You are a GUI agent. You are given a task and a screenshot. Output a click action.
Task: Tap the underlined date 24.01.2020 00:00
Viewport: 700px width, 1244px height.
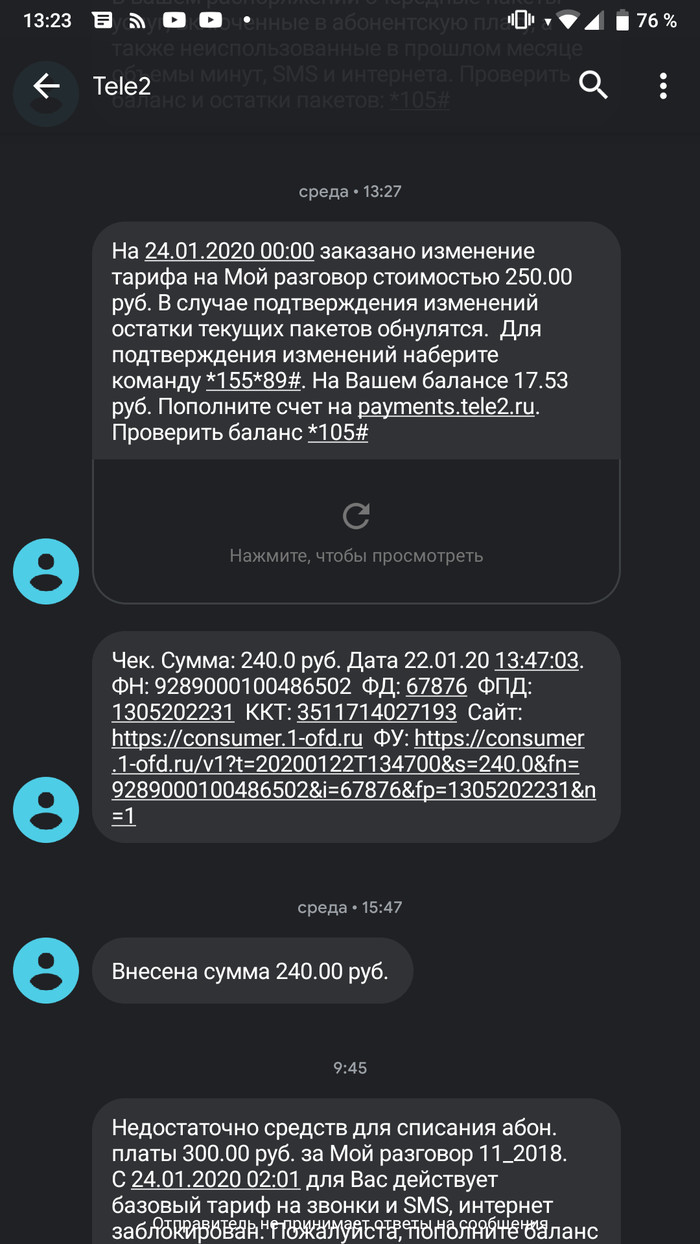[x=229, y=251]
